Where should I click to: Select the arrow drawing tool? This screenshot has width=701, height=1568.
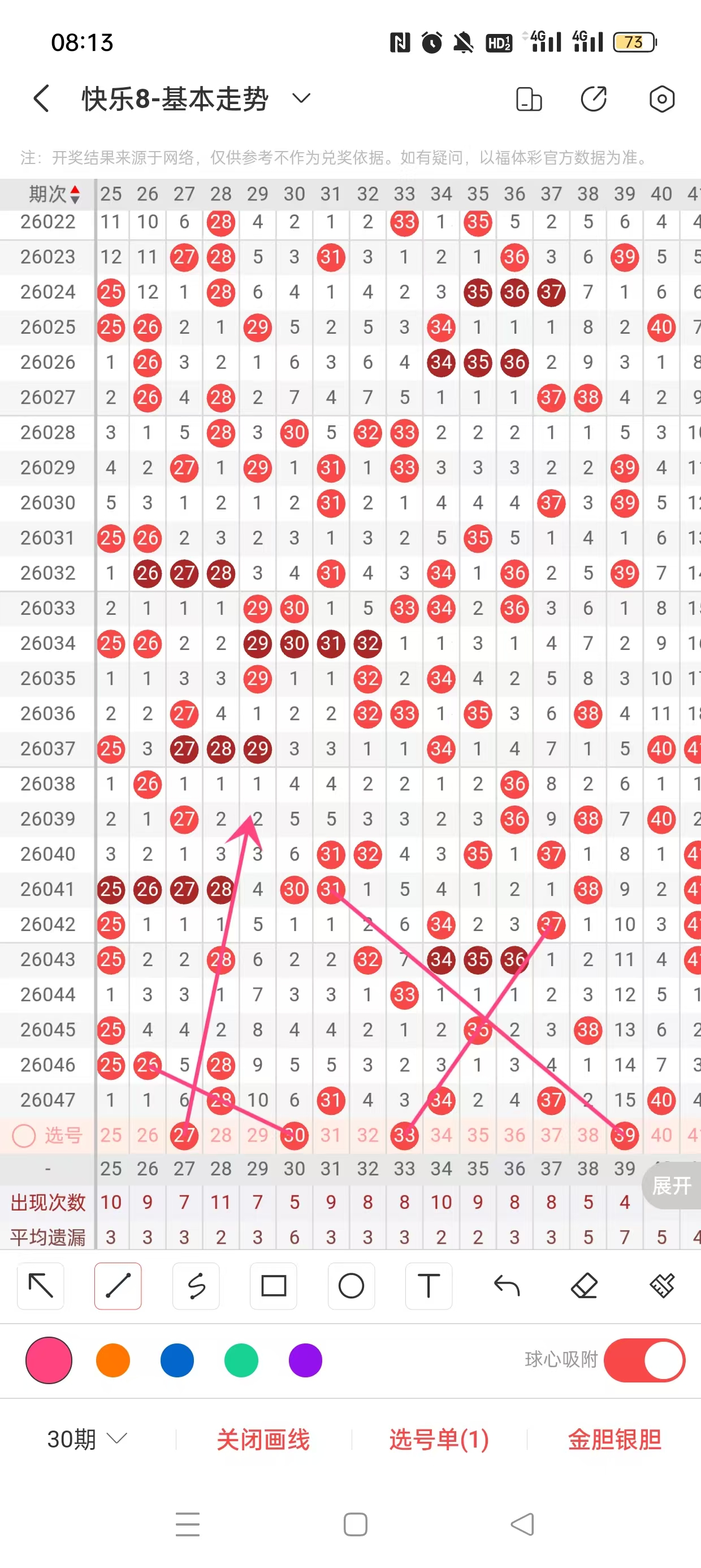tap(41, 1286)
